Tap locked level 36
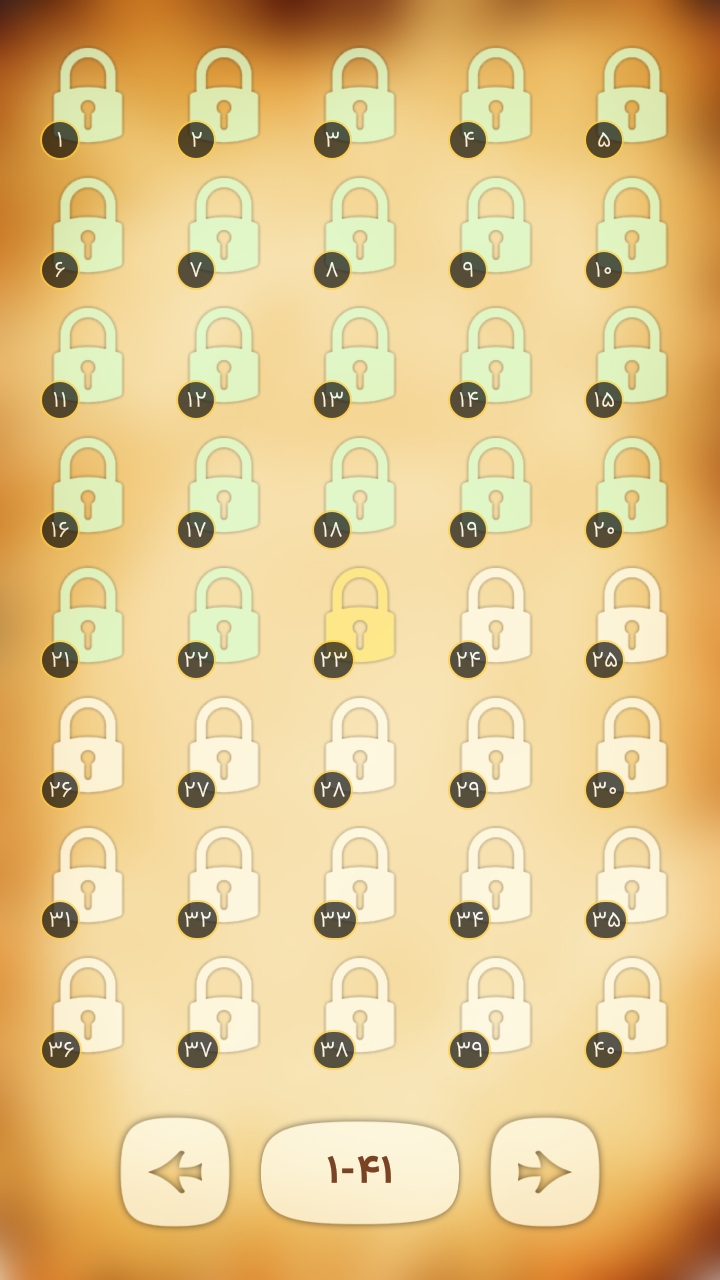This screenshot has width=720, height=1280. pos(87,1007)
